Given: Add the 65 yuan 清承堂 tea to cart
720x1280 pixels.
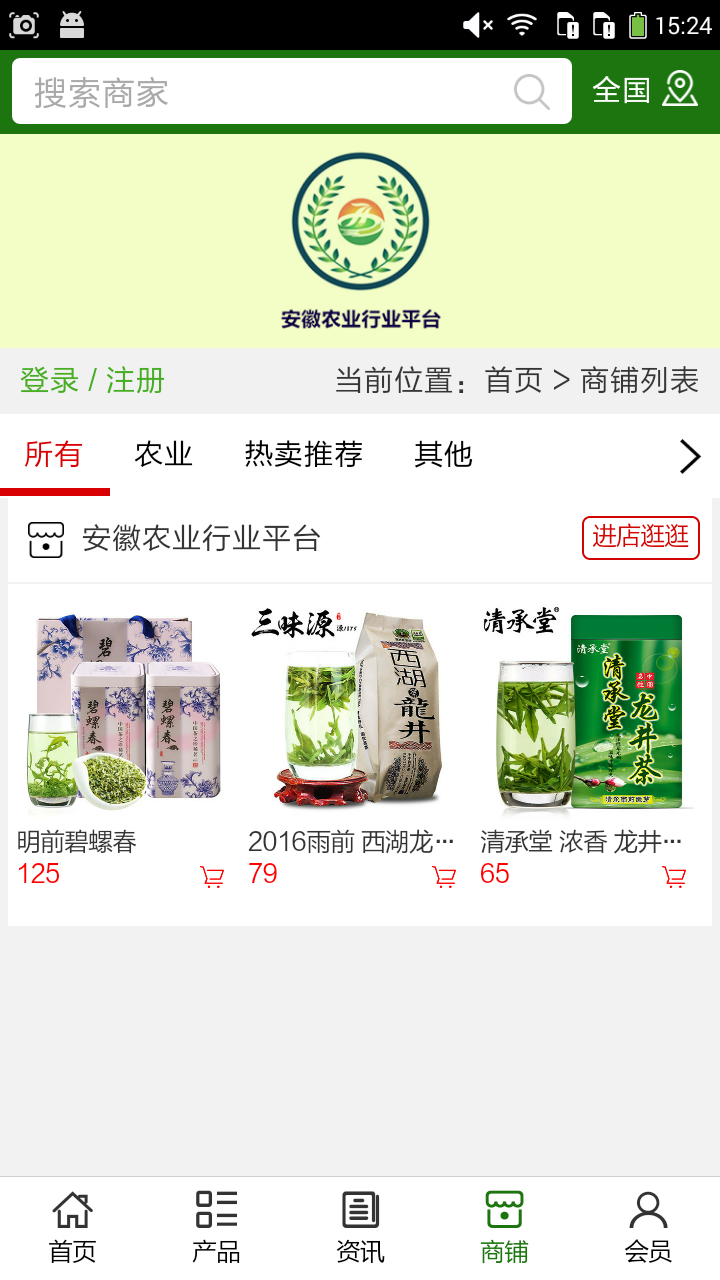Looking at the screenshot, I should [675, 877].
